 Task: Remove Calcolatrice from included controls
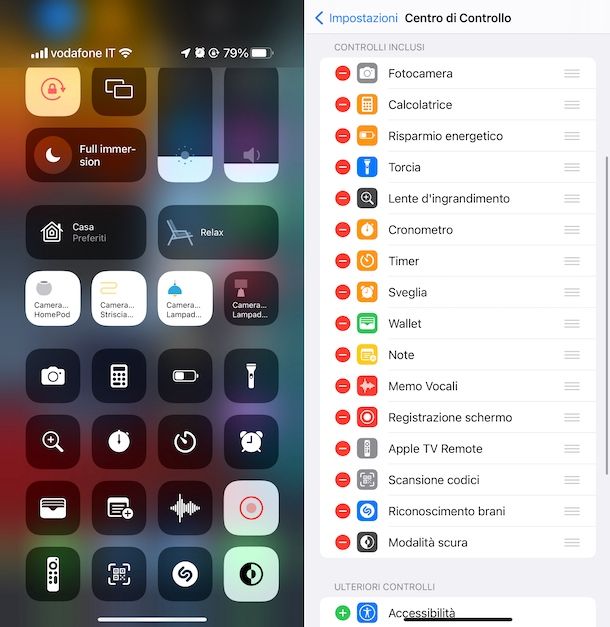[342, 105]
